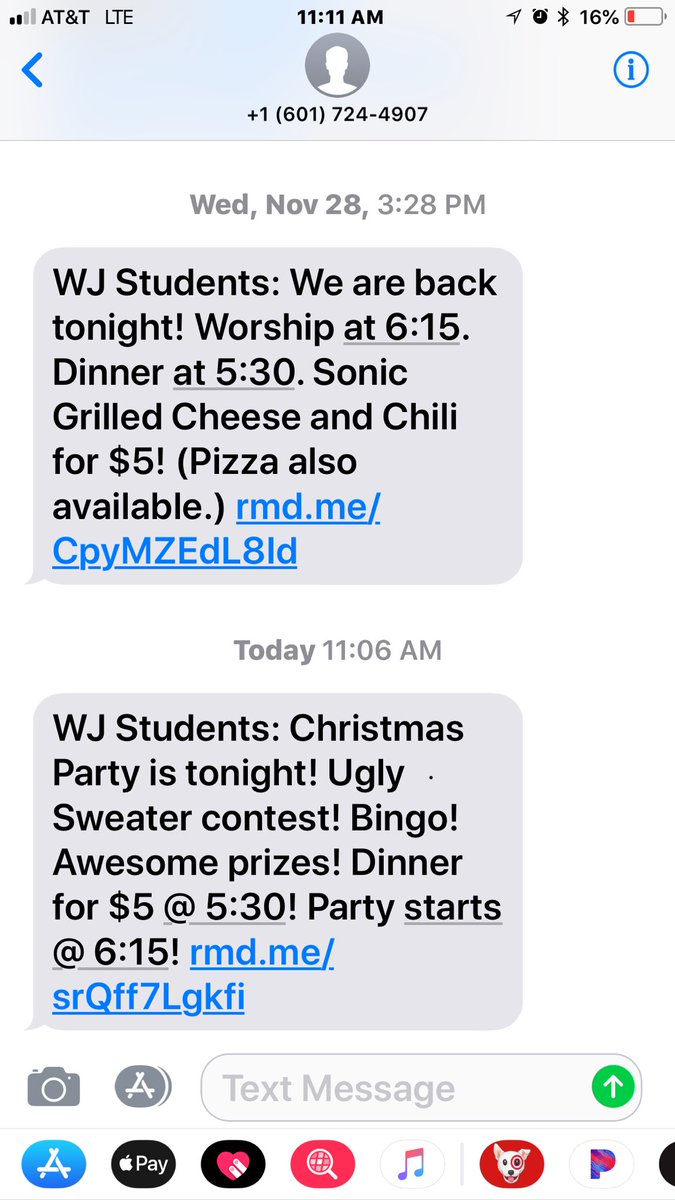This screenshot has width=675, height=1200.
Task: Tap the contact avatar at the top
Action: pyautogui.click(x=337, y=67)
